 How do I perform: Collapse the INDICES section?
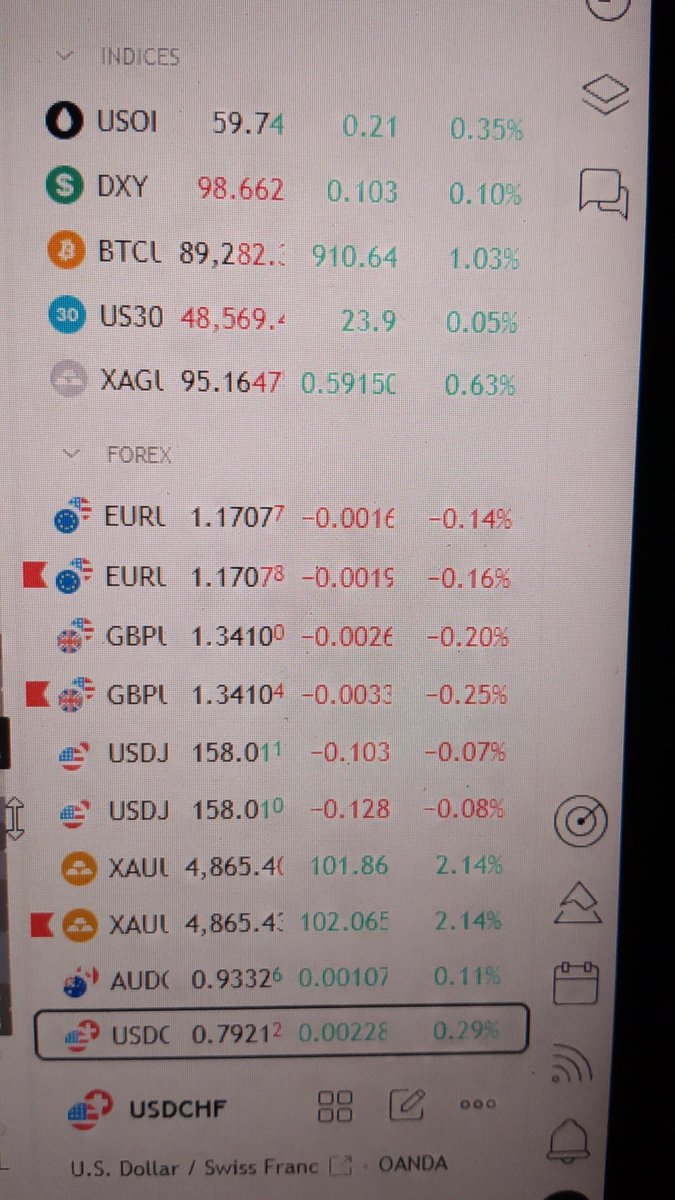(67, 57)
